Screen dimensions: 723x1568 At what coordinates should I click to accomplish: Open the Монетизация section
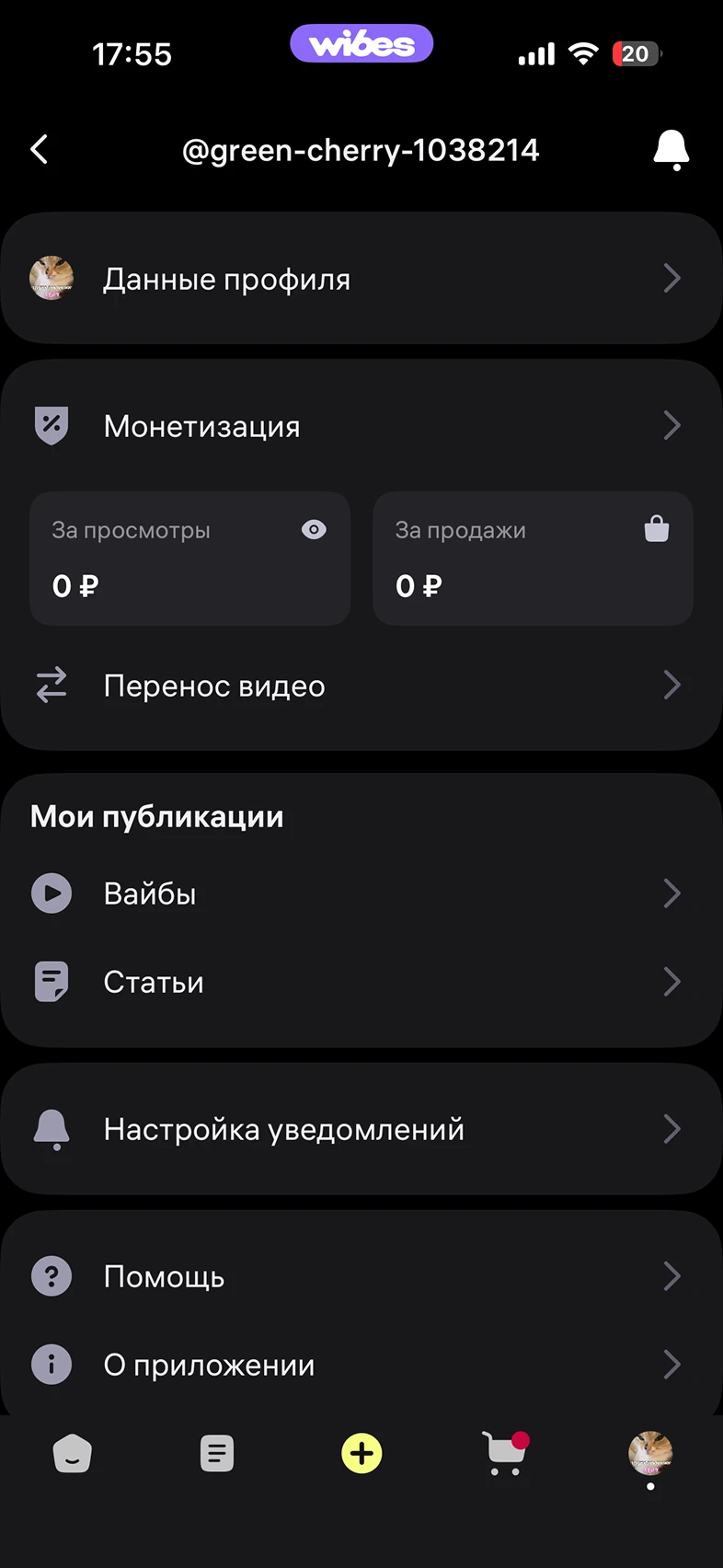click(x=361, y=426)
